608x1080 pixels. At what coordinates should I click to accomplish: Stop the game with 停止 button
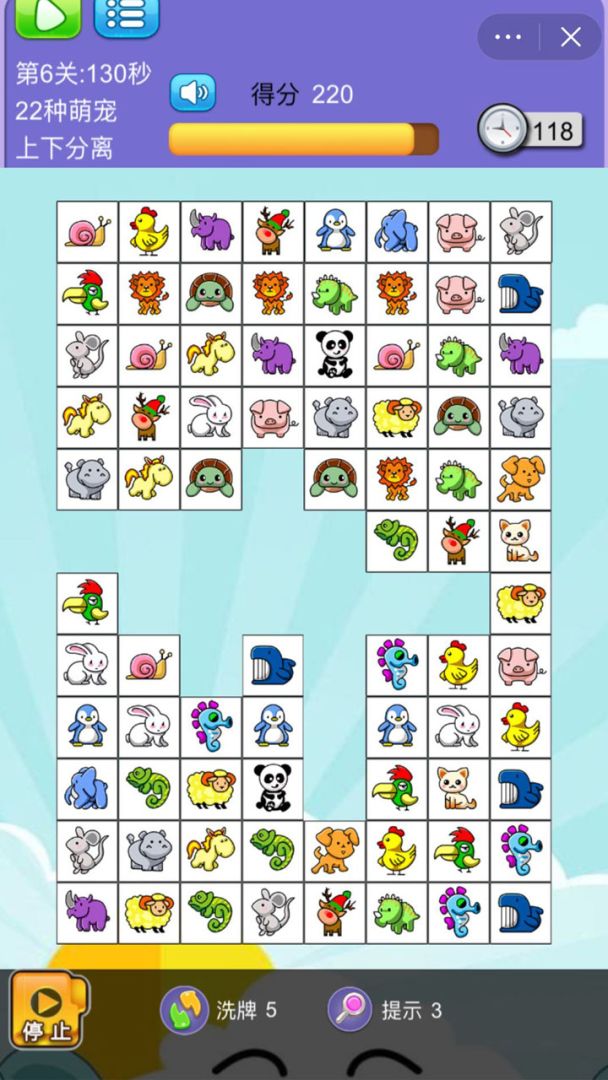click(47, 1010)
